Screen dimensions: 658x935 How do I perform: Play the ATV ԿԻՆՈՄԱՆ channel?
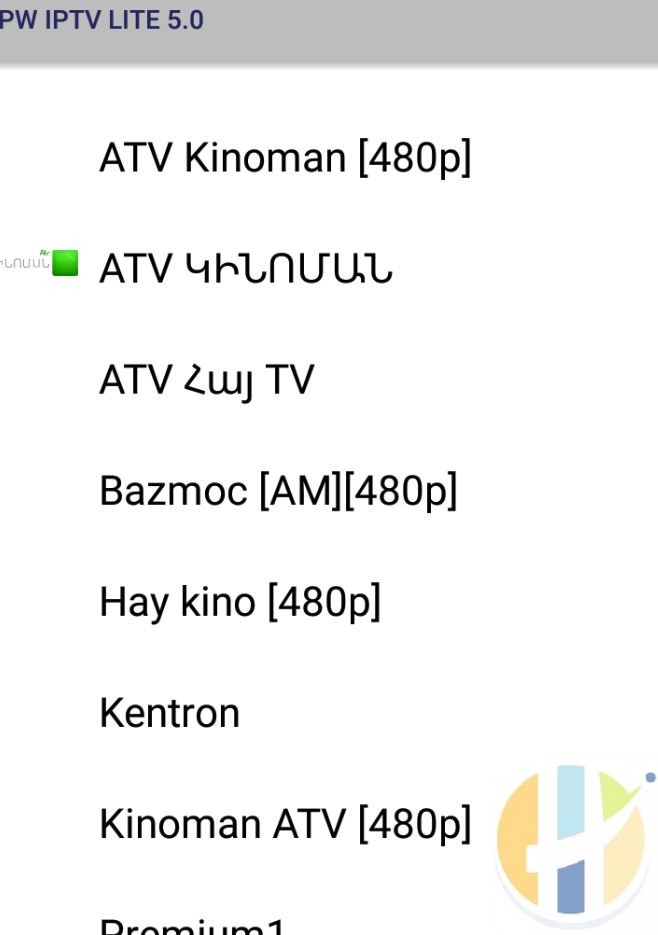[x=246, y=269]
